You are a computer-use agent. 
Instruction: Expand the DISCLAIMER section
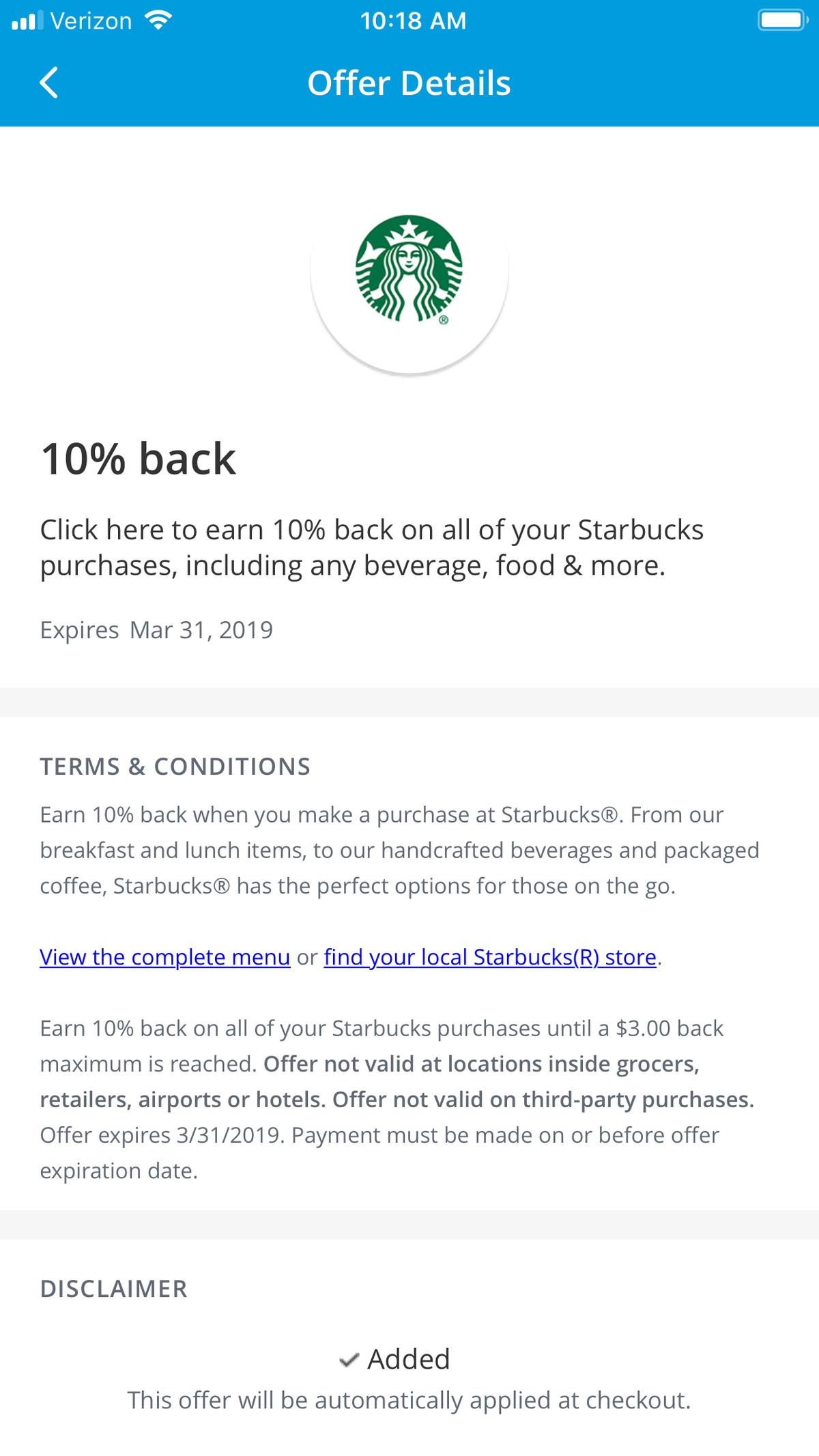(x=114, y=1288)
